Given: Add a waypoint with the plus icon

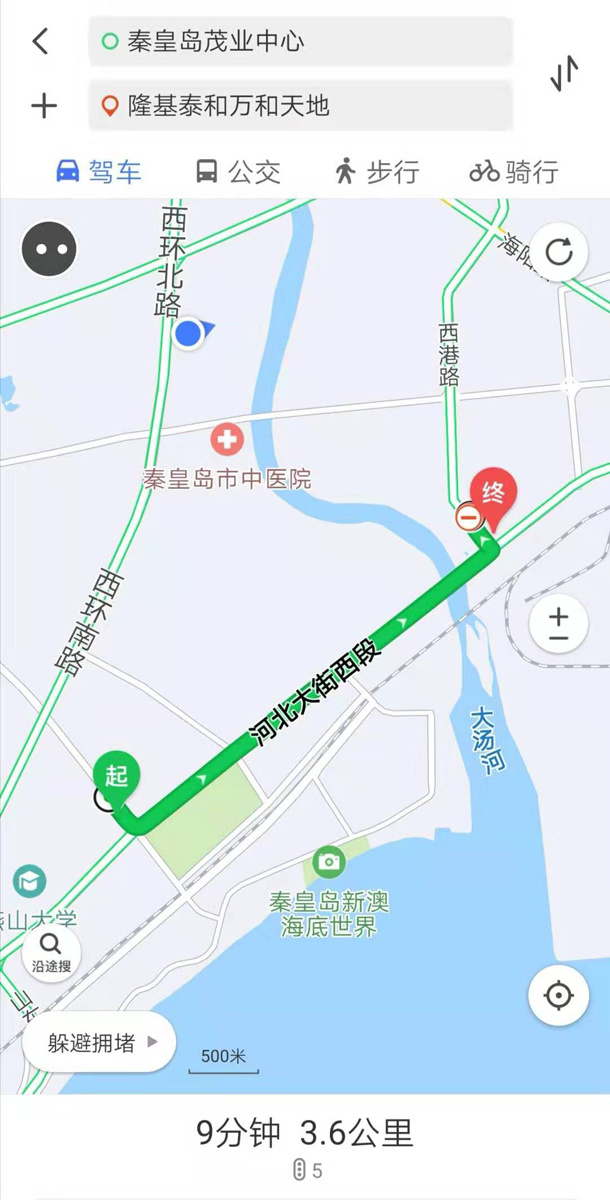Looking at the screenshot, I should (x=43, y=105).
